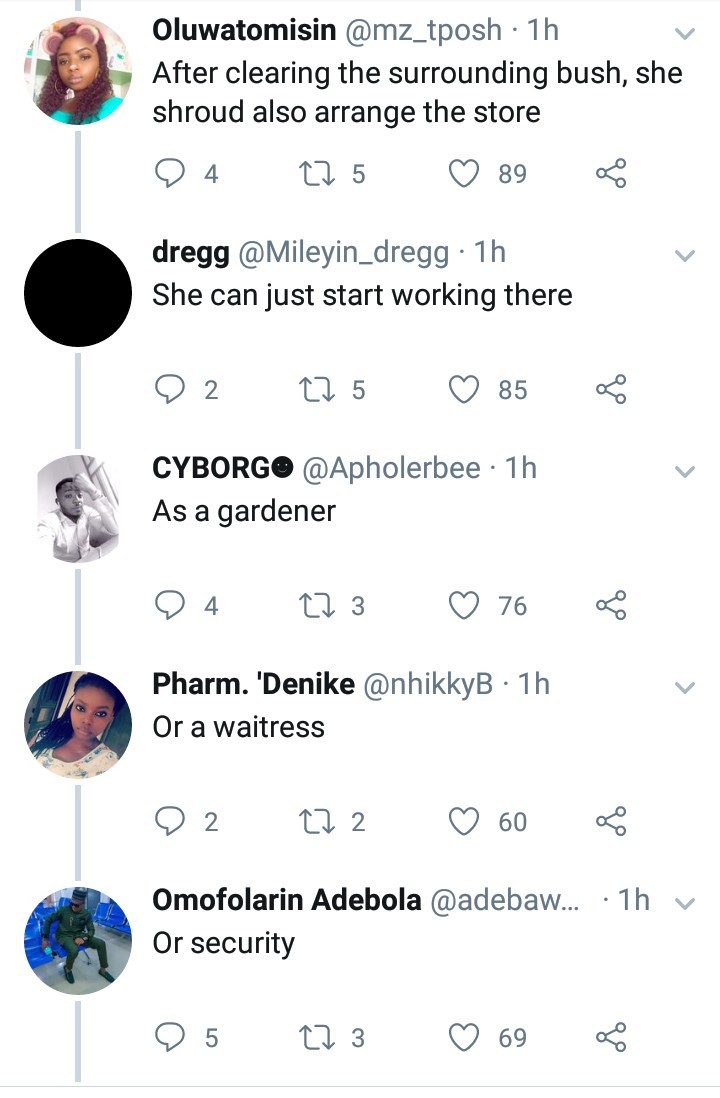
Task: Like CYBORG's "As a gardener" tweet
Action: click(x=463, y=606)
